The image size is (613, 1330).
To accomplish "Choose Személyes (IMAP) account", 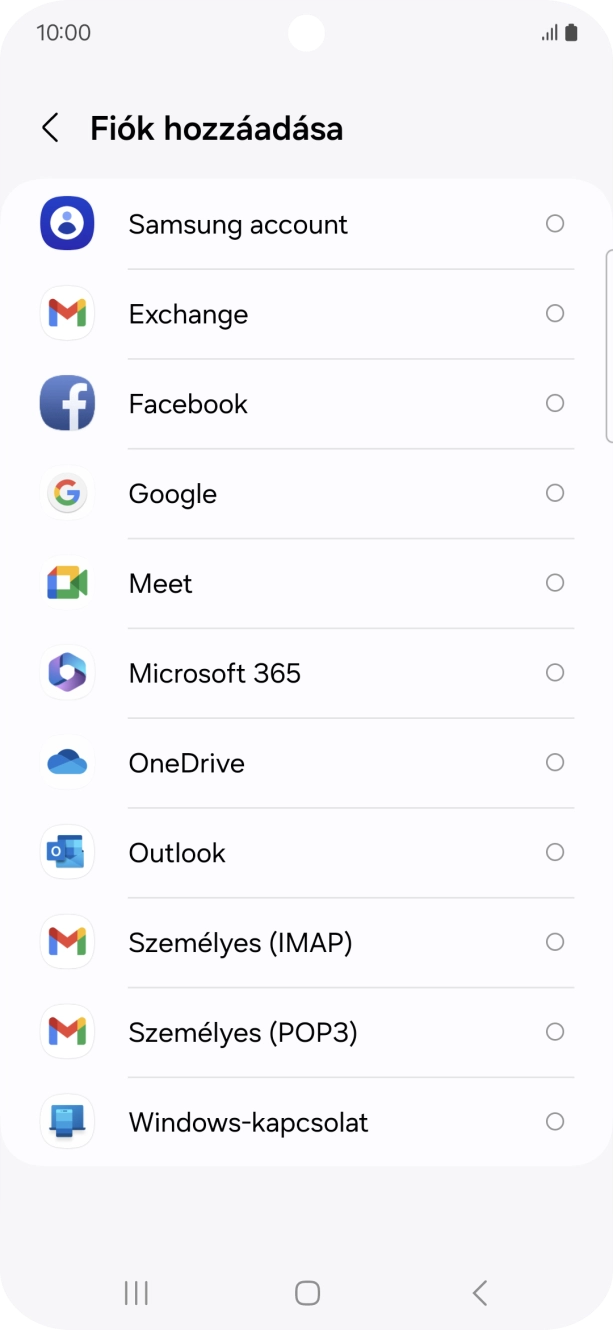I will pos(240,942).
